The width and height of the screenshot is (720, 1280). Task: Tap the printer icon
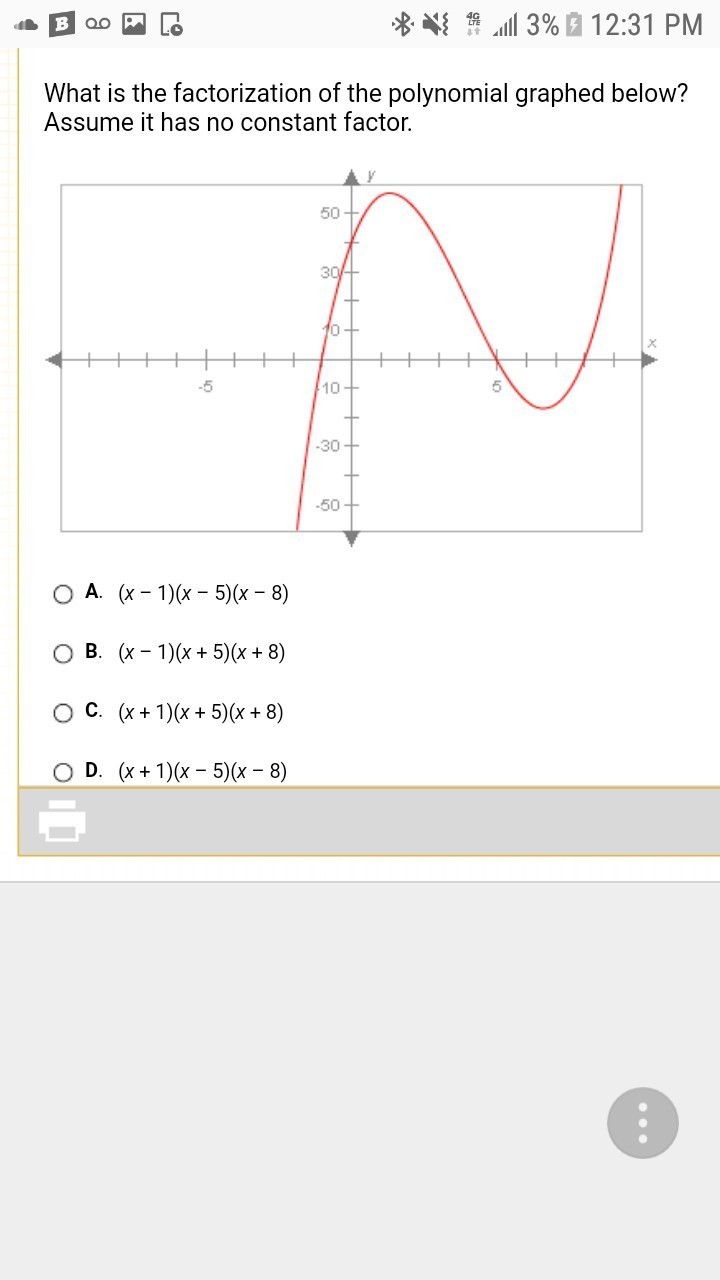click(x=62, y=821)
